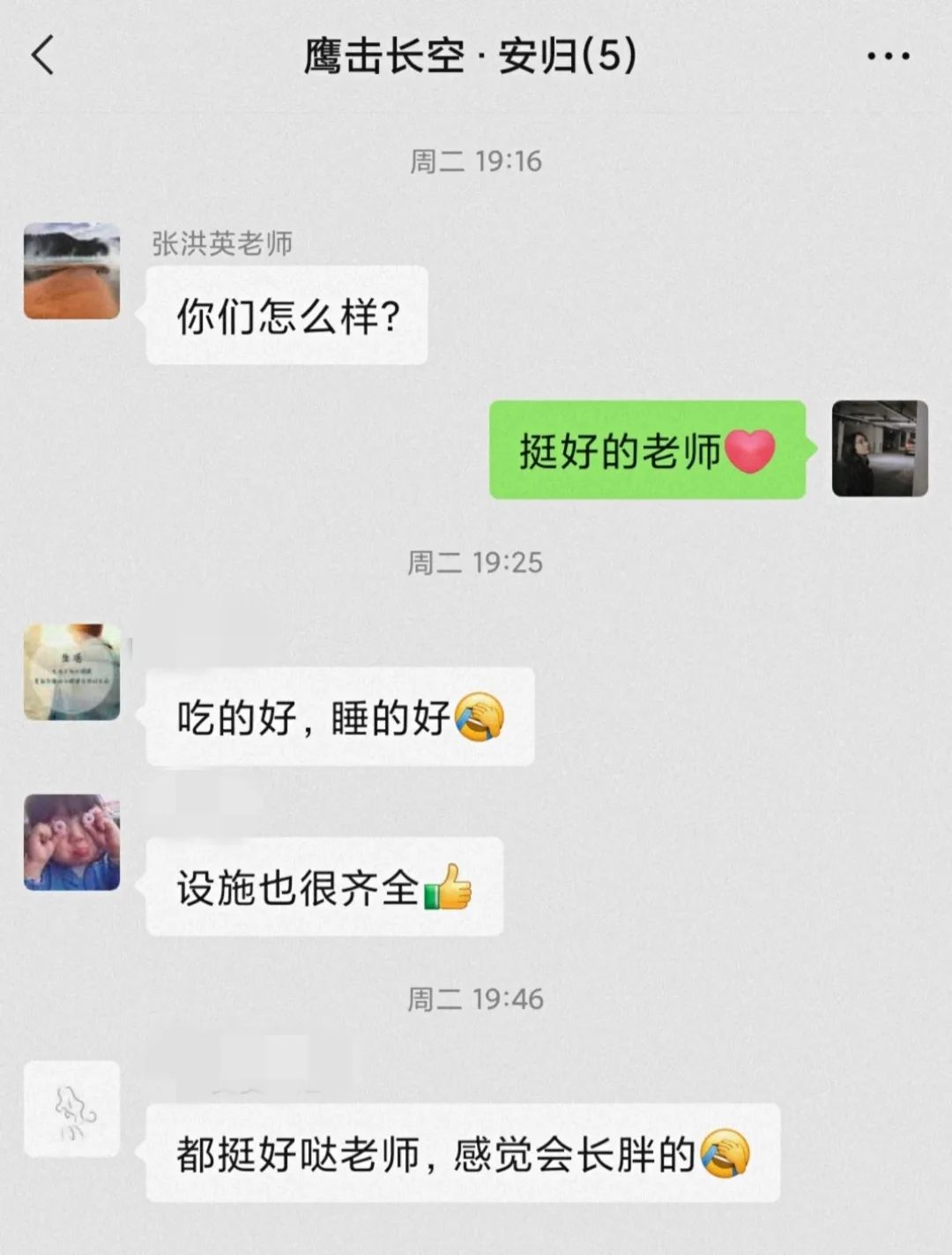View profile of the 吃的好，睡的好 sender
Image resolution: width=952 pixels, height=1255 pixels.
point(71,672)
